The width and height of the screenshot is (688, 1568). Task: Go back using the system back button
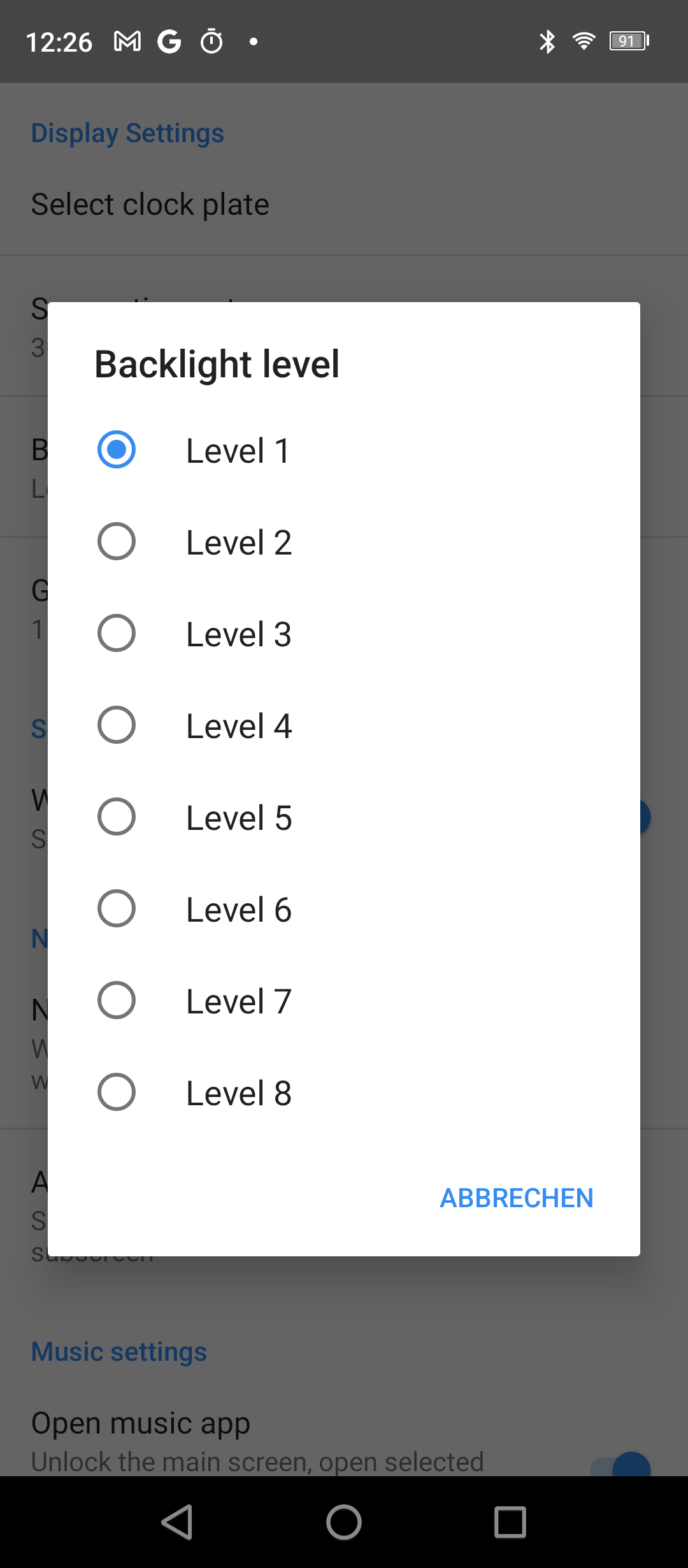177,1522
